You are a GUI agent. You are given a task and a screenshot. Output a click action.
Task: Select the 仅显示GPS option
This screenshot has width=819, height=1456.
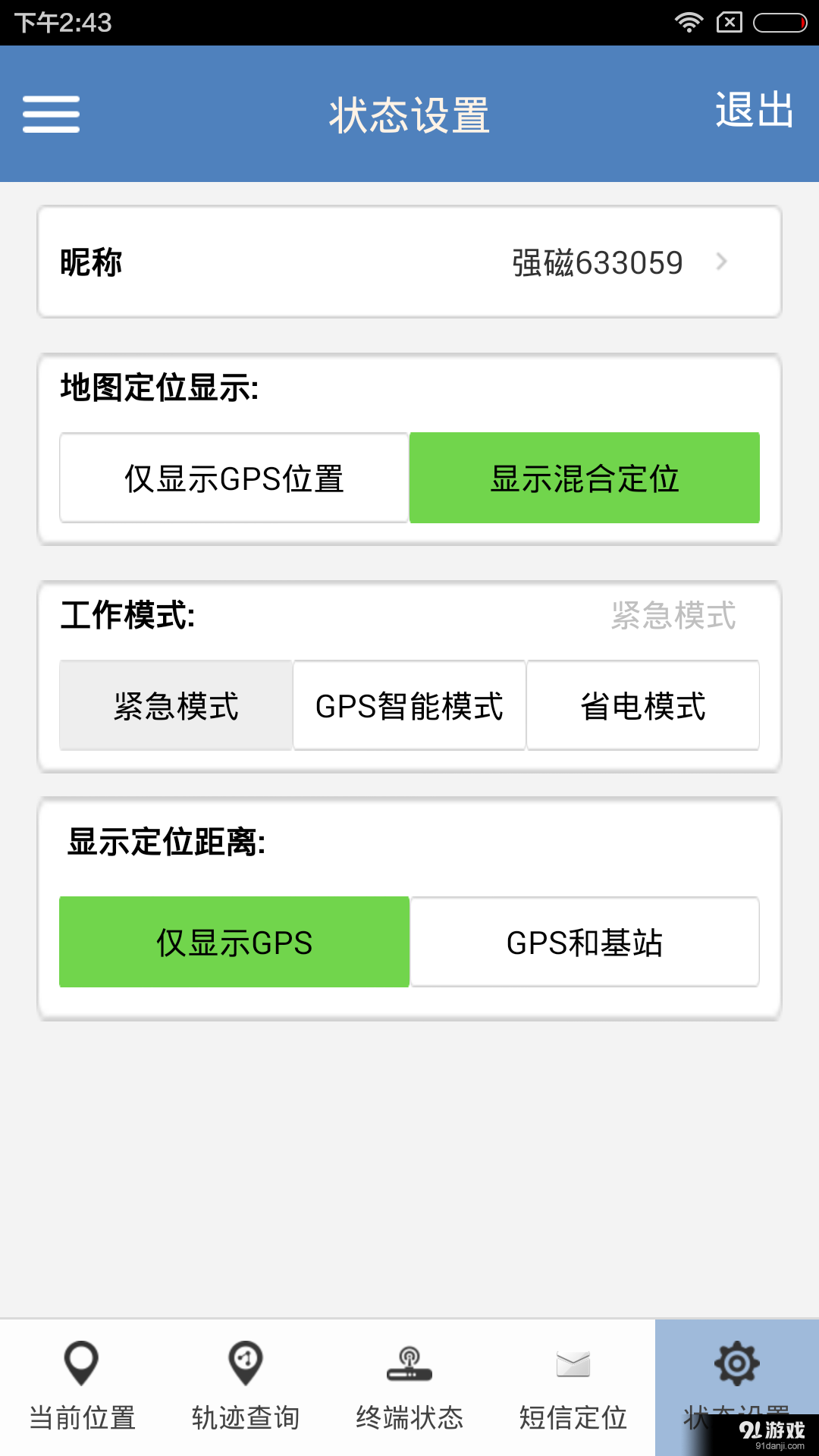coord(234,942)
